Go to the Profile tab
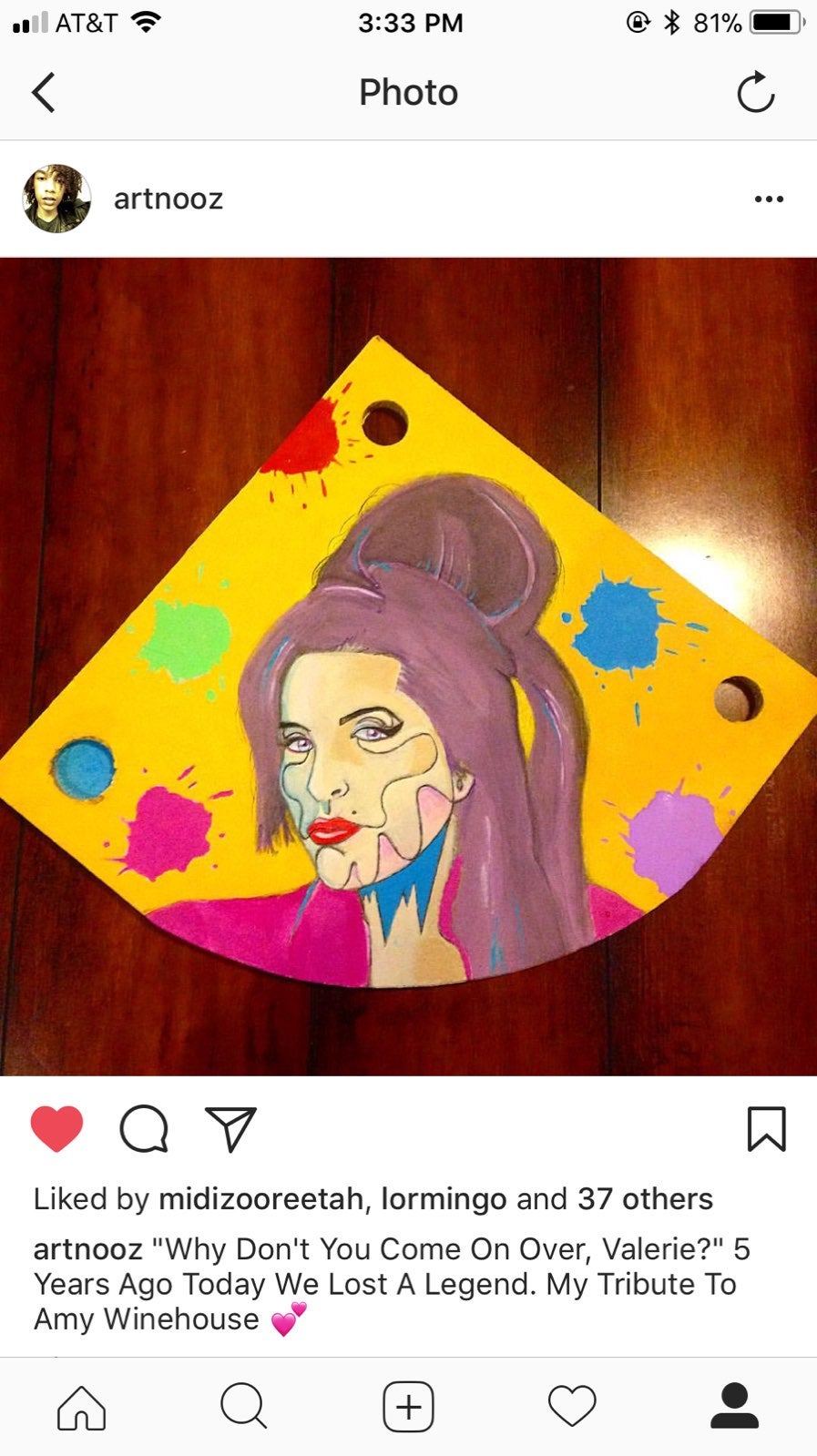Image resolution: width=817 pixels, height=1456 pixels. point(734,1407)
